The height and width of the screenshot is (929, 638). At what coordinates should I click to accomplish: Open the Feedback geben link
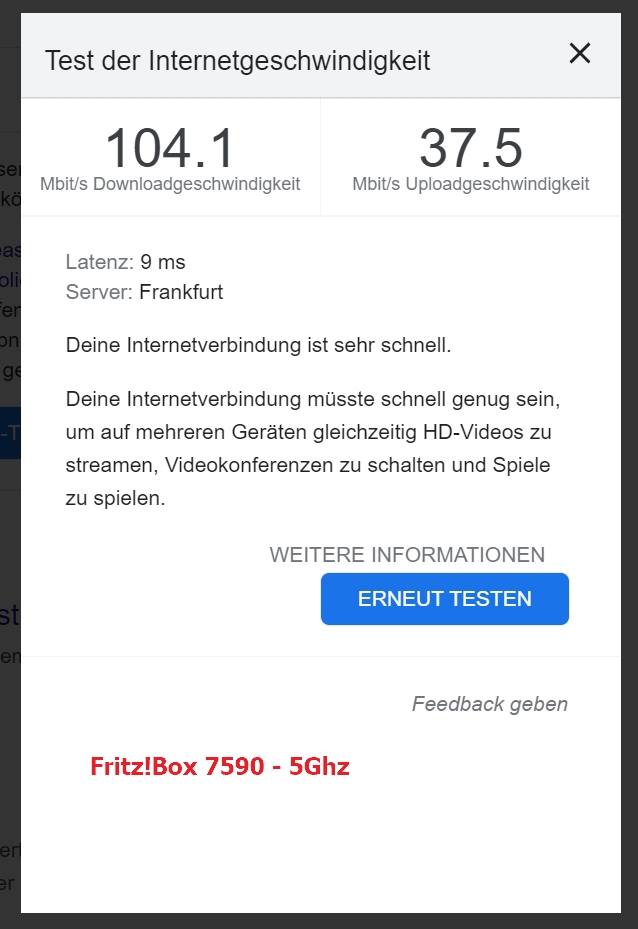click(489, 704)
